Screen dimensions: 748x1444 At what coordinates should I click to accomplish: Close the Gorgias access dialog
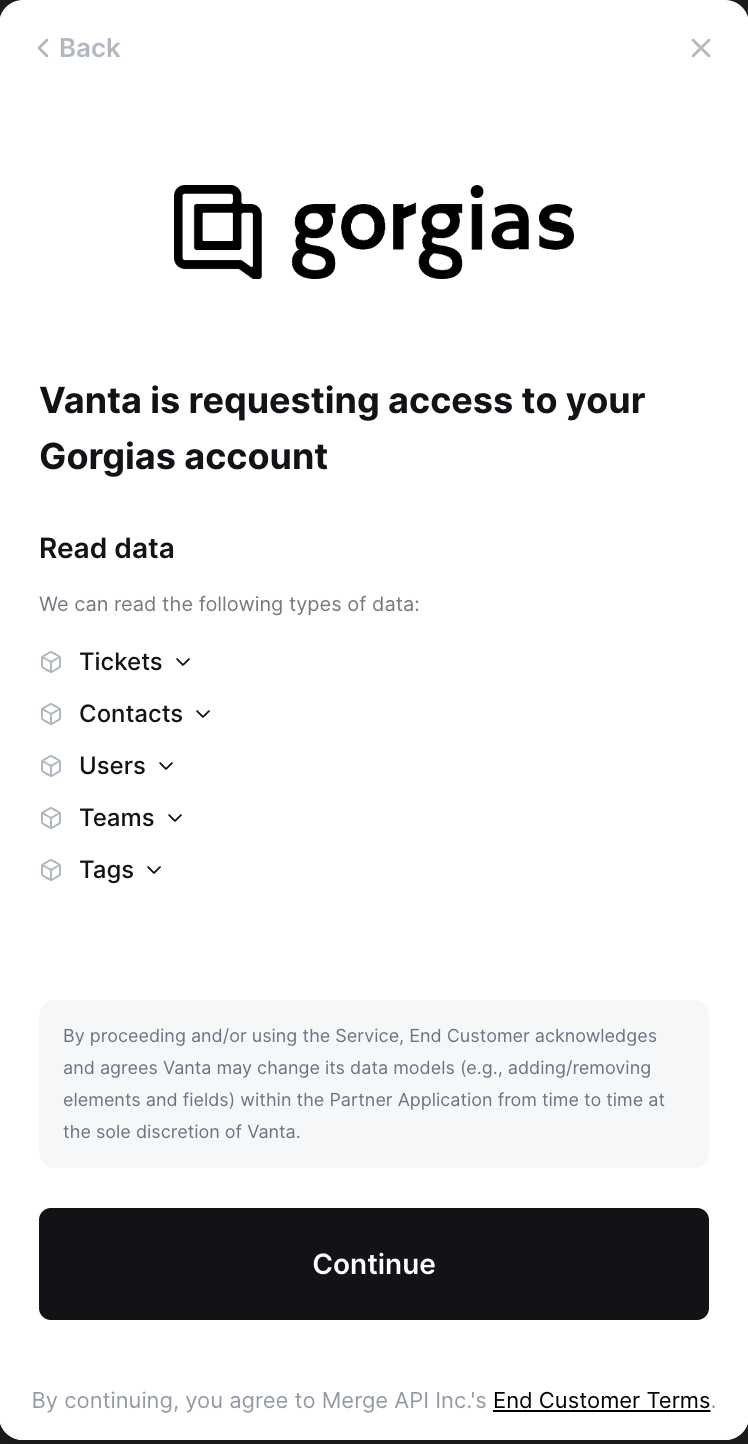click(x=701, y=48)
